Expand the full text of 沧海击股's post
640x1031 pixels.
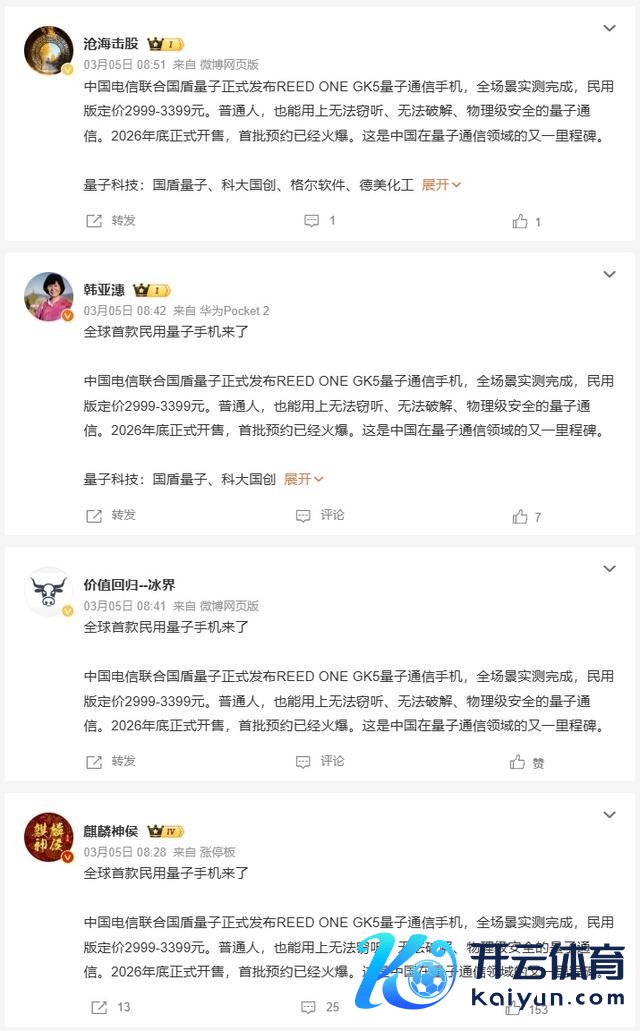(441, 185)
